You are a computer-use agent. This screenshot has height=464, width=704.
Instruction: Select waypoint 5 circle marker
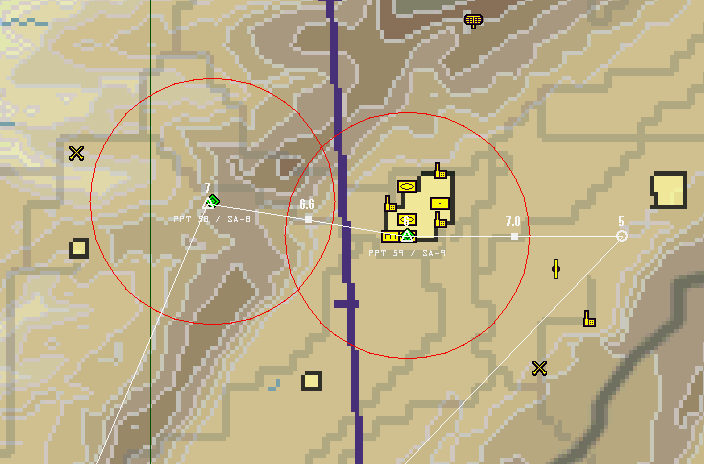[x=621, y=236]
